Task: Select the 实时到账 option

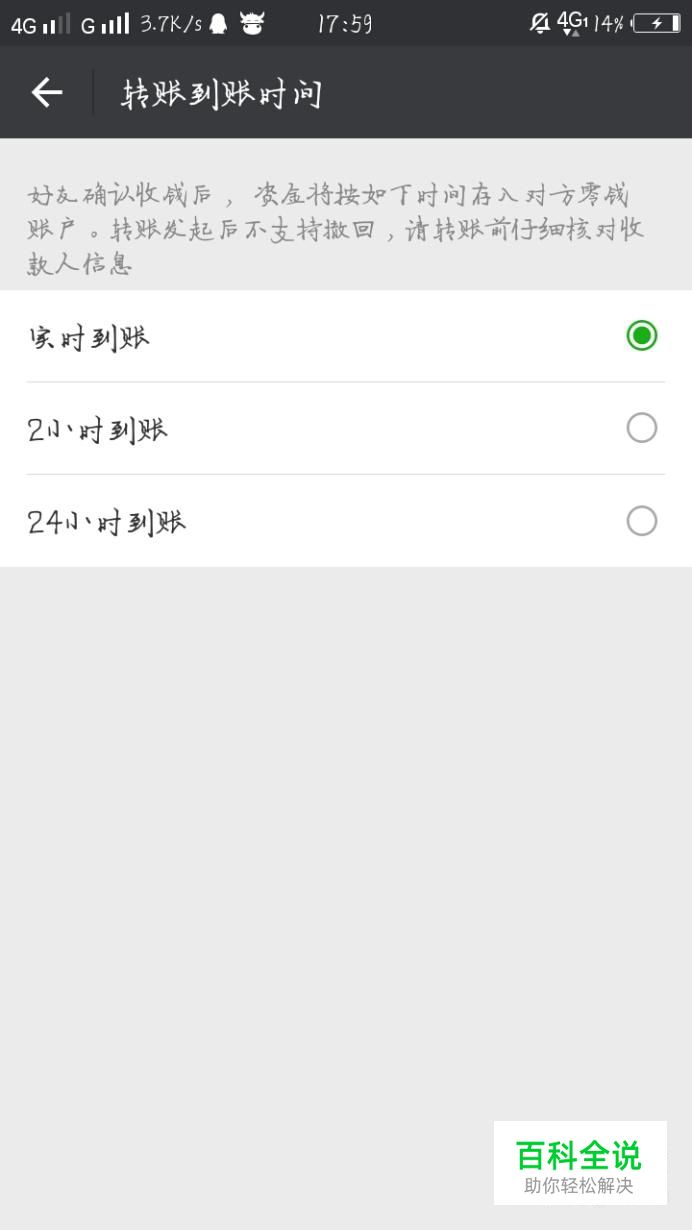Action: (x=346, y=336)
